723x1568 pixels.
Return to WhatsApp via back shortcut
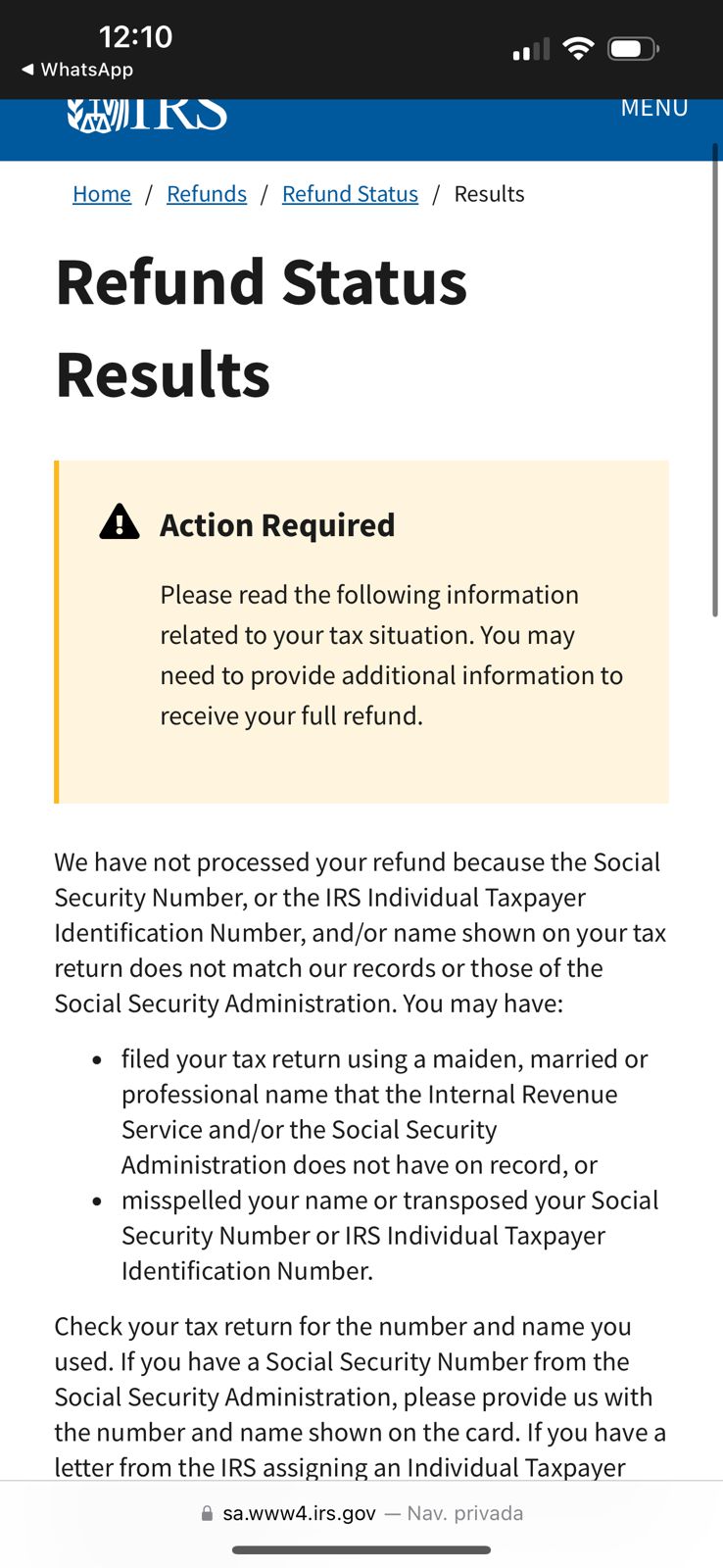76,70
